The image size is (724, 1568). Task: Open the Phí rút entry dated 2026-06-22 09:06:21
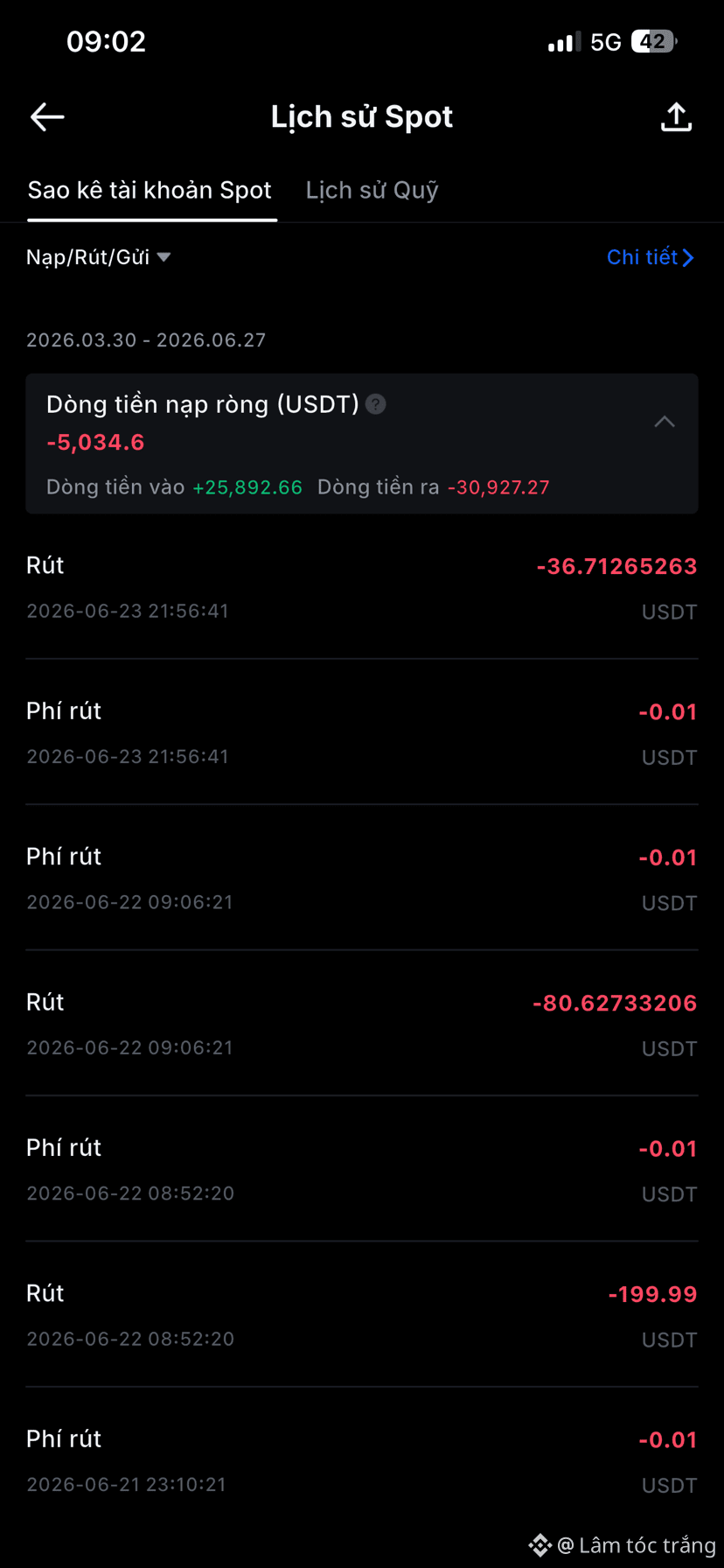coord(362,878)
